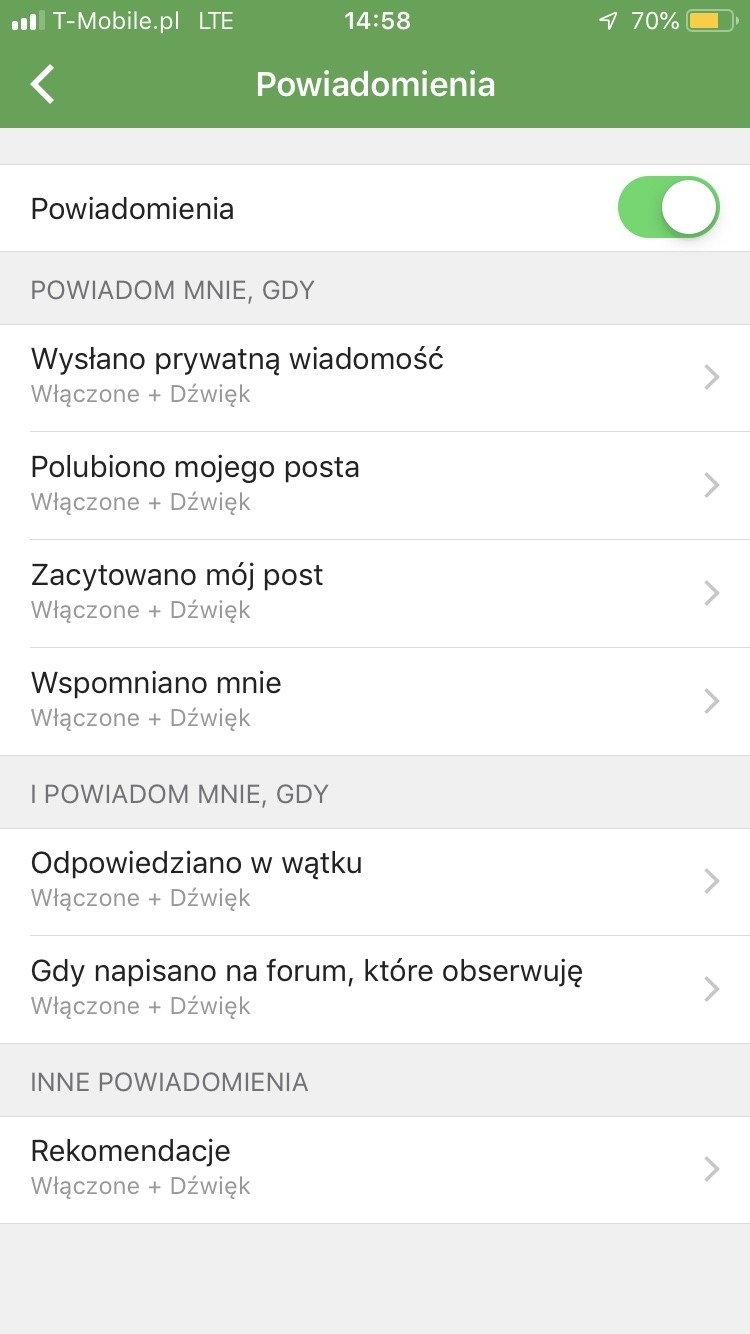750x1334 pixels.
Task: Turn off the Powiadomienia switch
Action: pos(668,208)
